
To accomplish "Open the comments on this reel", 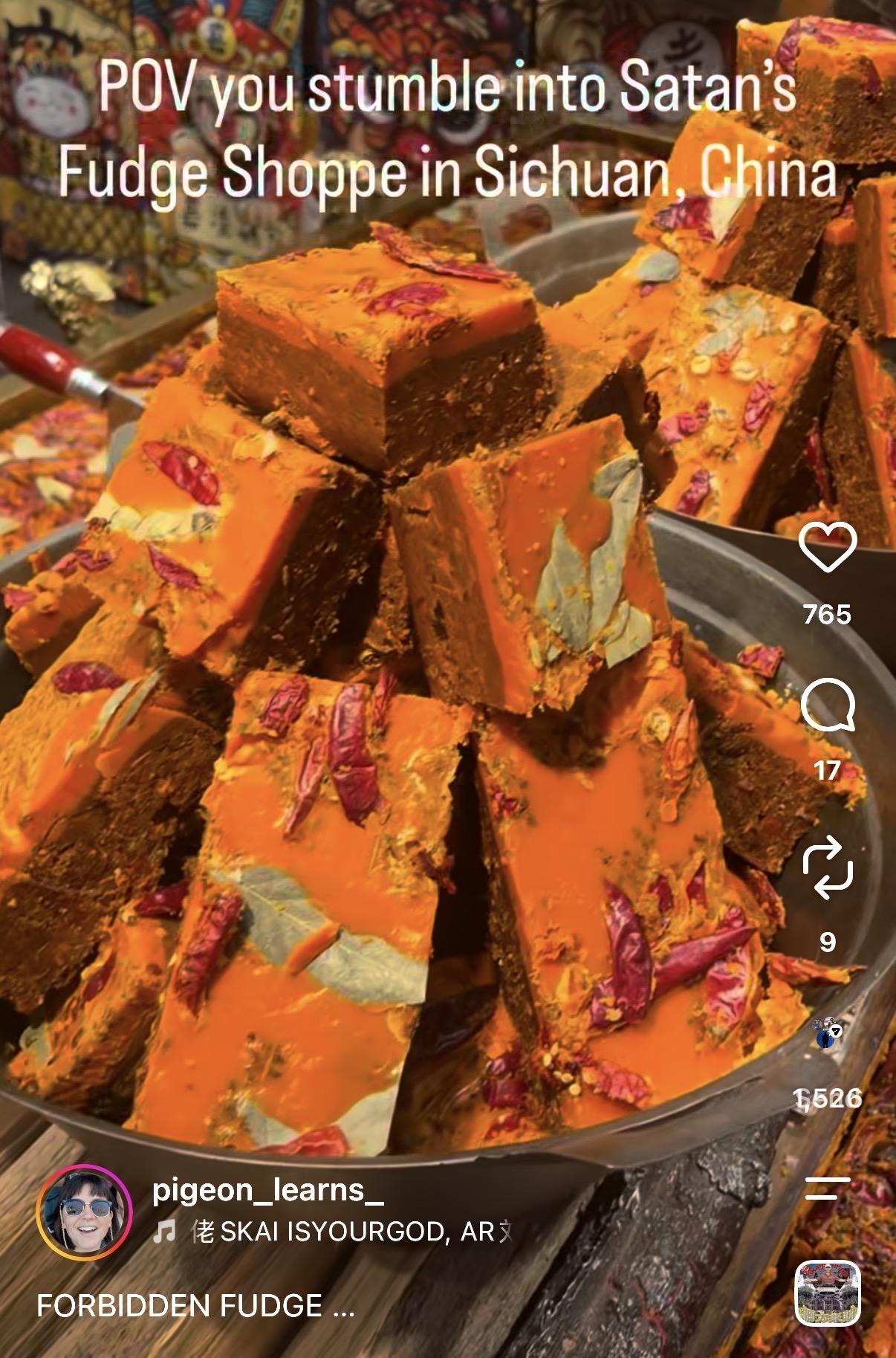I will tap(828, 705).
